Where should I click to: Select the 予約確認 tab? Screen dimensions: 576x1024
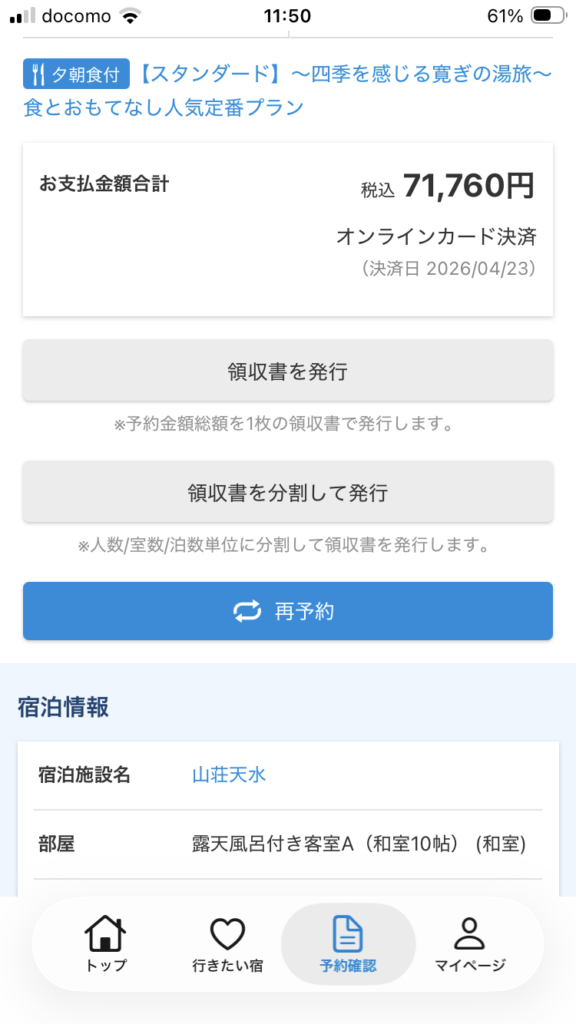pos(348,944)
